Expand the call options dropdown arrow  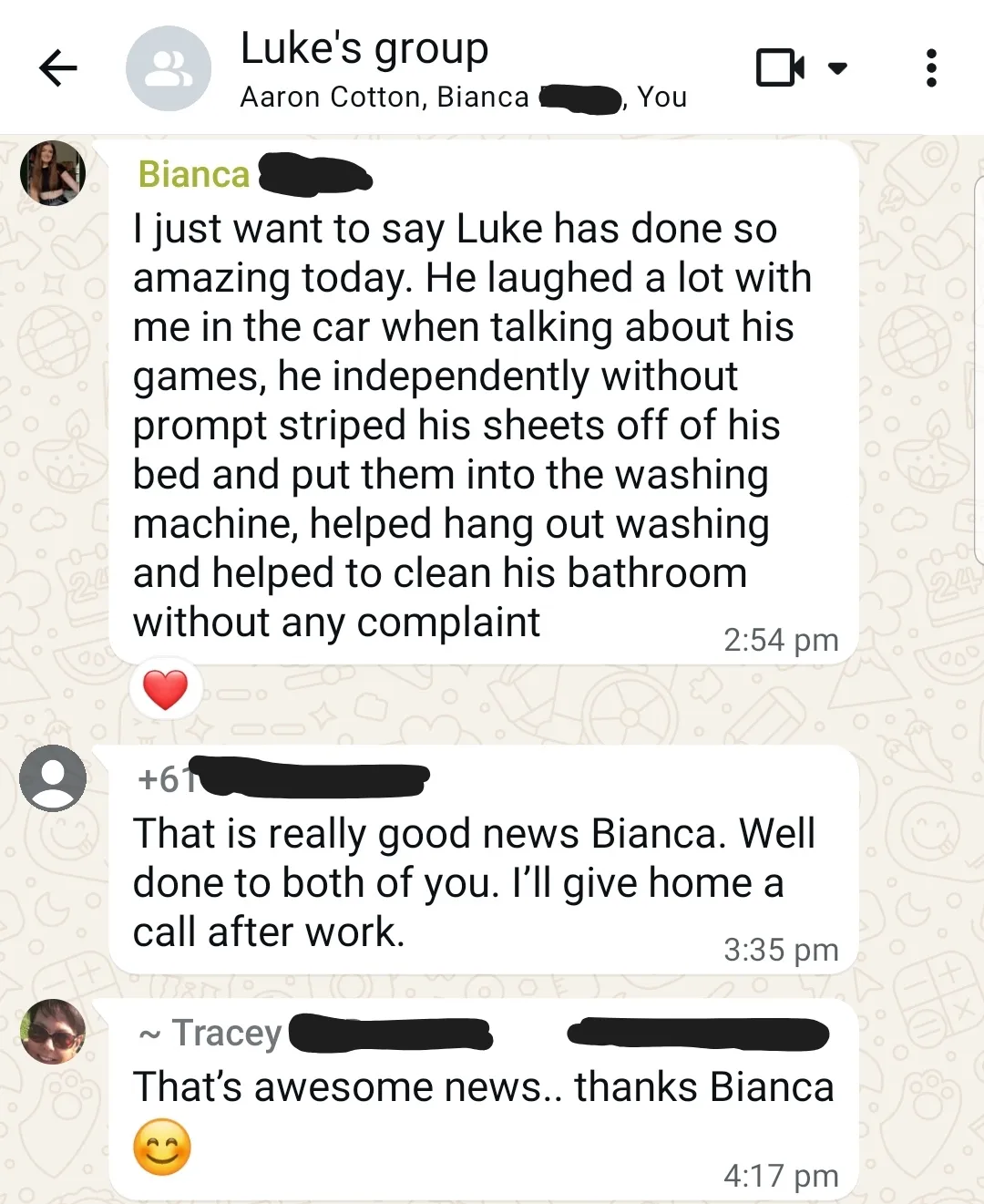click(x=837, y=68)
